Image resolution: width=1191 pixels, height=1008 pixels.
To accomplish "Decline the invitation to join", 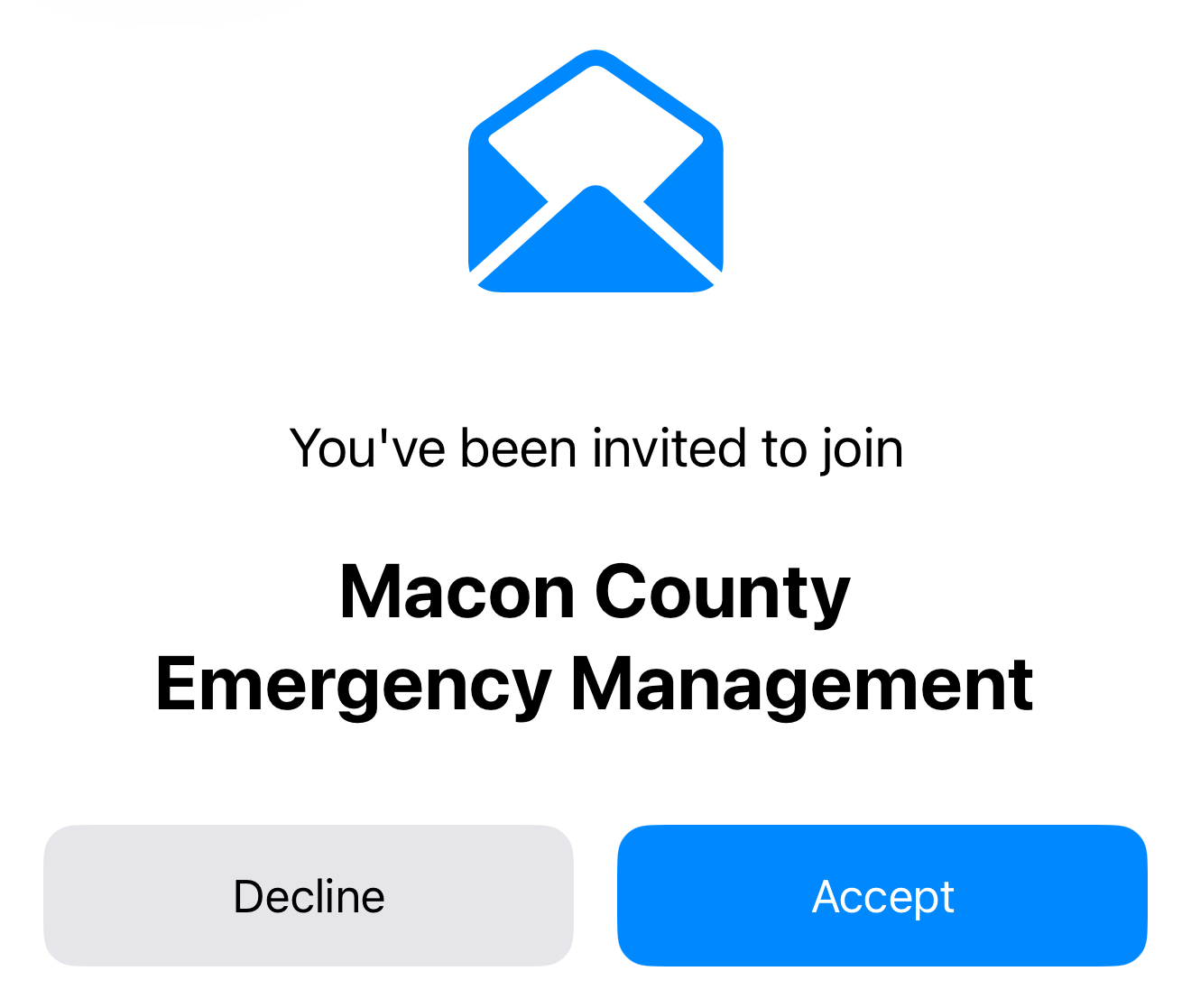I will tap(309, 896).
